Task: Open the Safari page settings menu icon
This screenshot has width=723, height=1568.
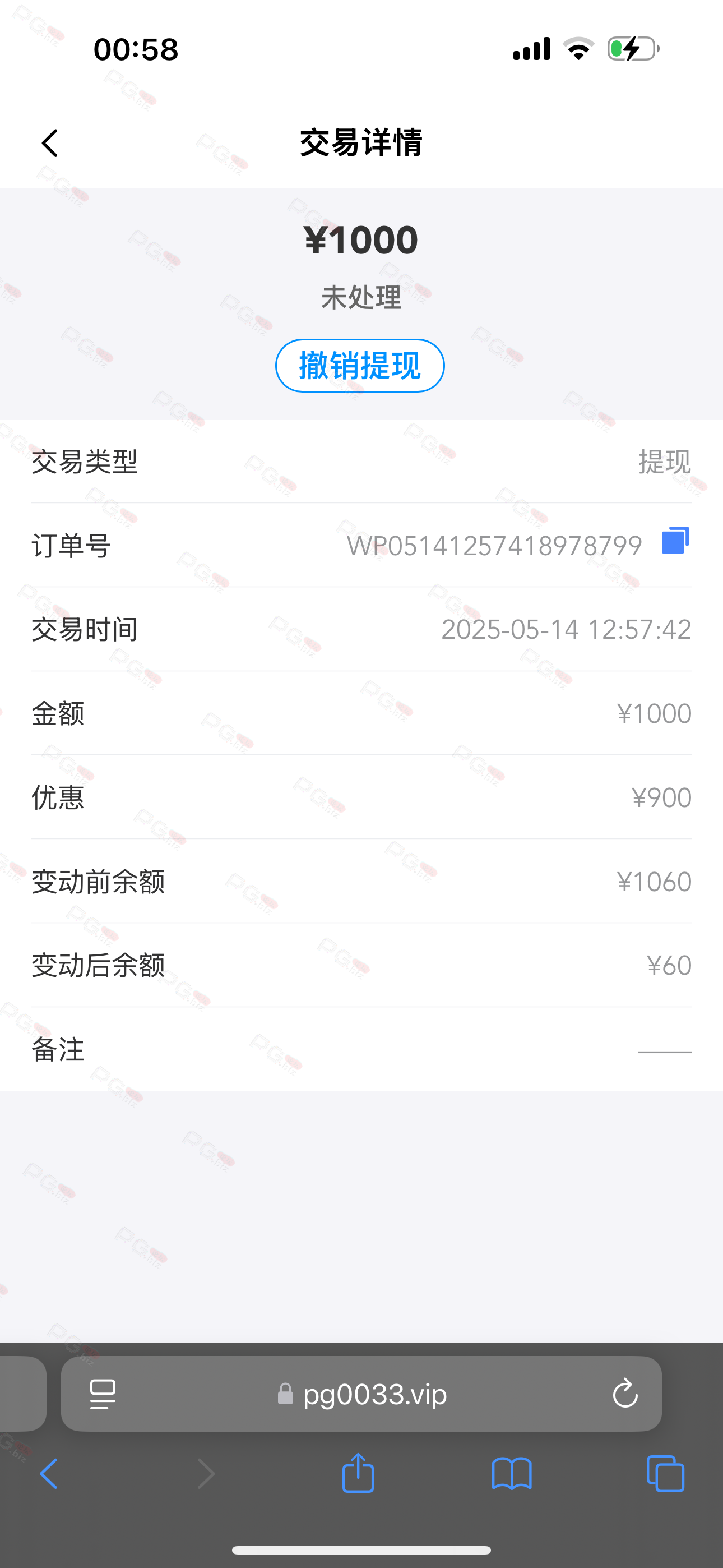Action: [x=102, y=1394]
